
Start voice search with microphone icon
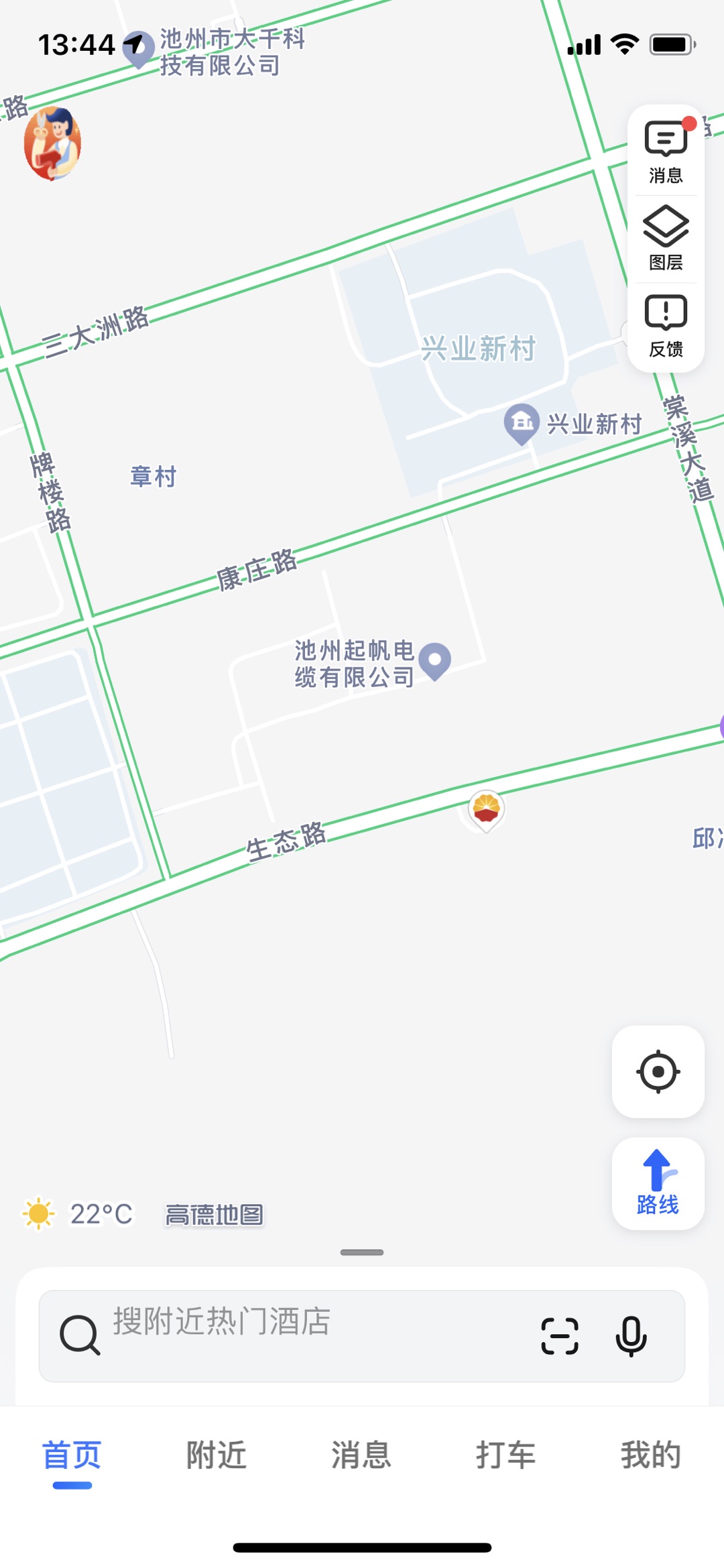point(631,1335)
